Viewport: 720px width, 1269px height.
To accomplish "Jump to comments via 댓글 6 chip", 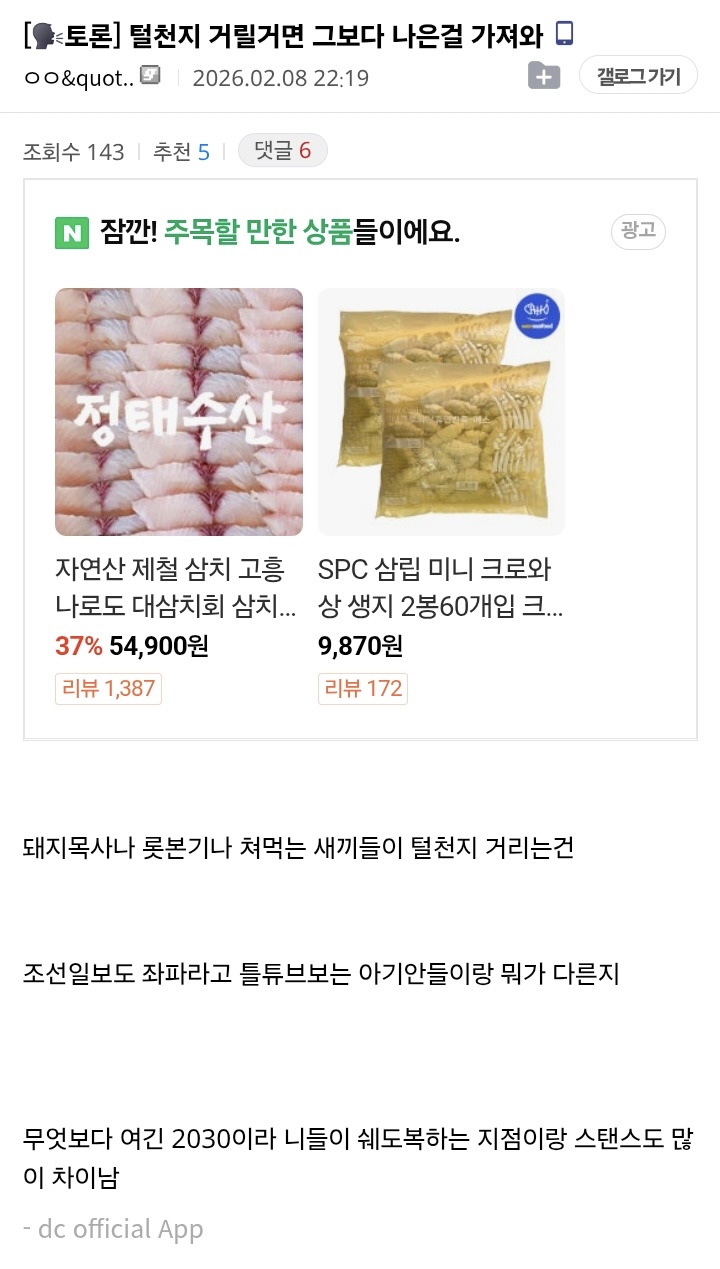I will (x=283, y=151).
